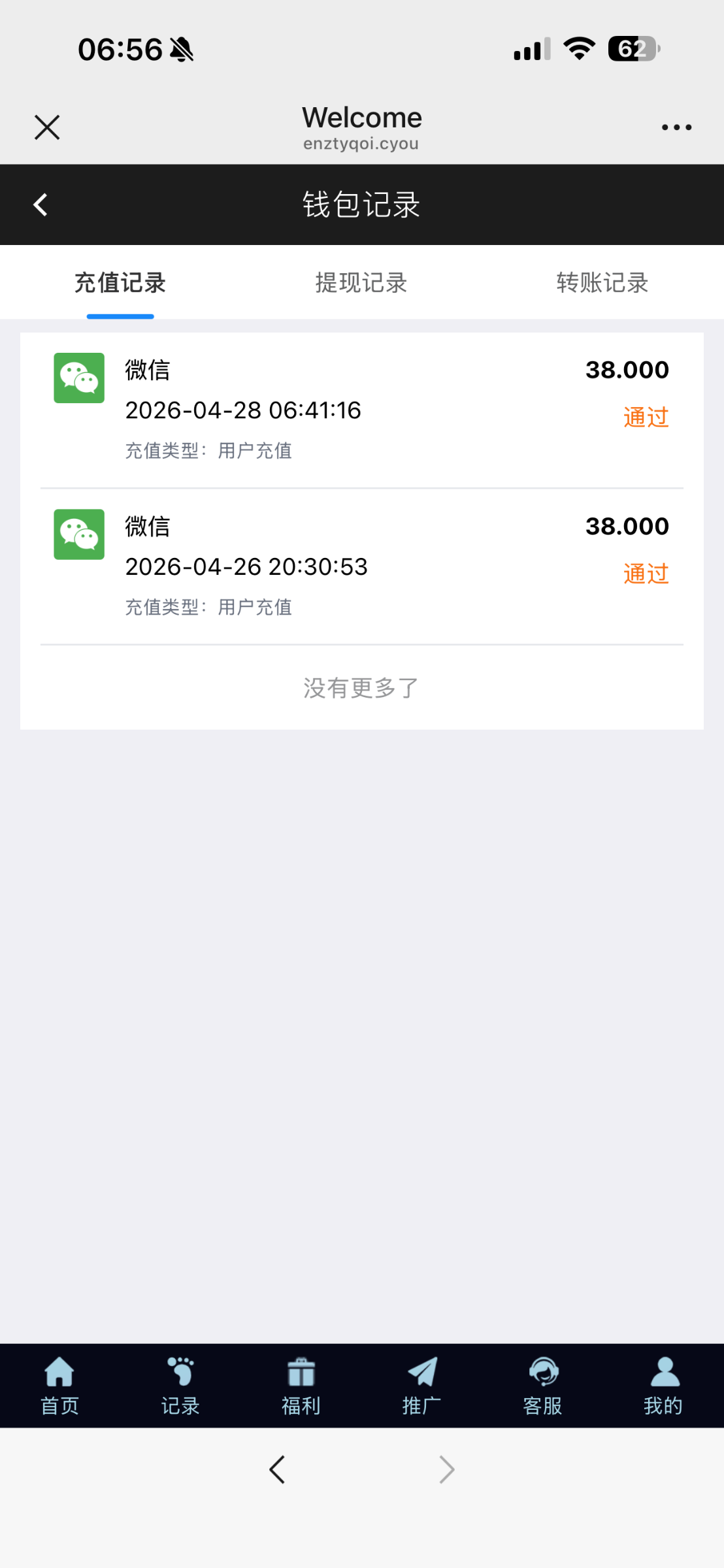Switch to the 转账记录 tab
724x1568 pixels.
coord(602,283)
